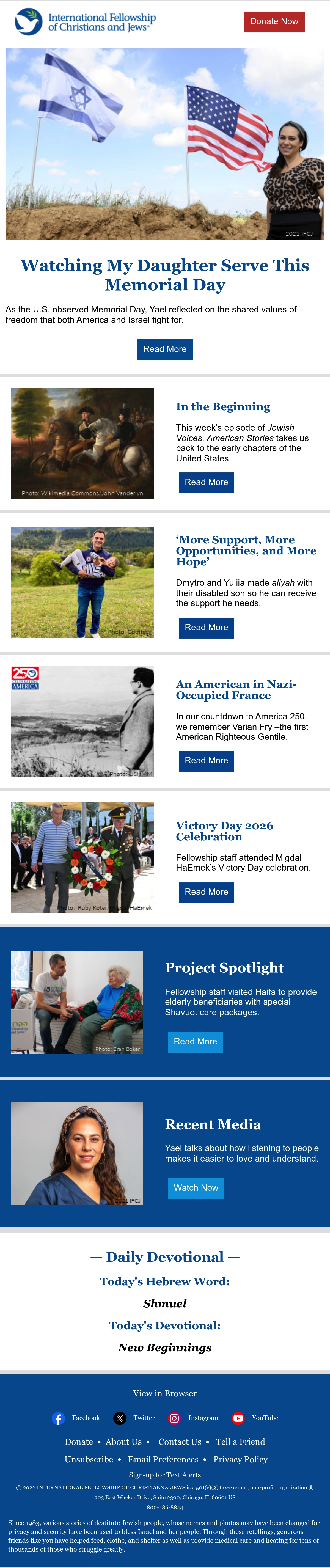The width and height of the screenshot is (330, 1568).
Task: Tap the Donate Now button
Action: 274,21
